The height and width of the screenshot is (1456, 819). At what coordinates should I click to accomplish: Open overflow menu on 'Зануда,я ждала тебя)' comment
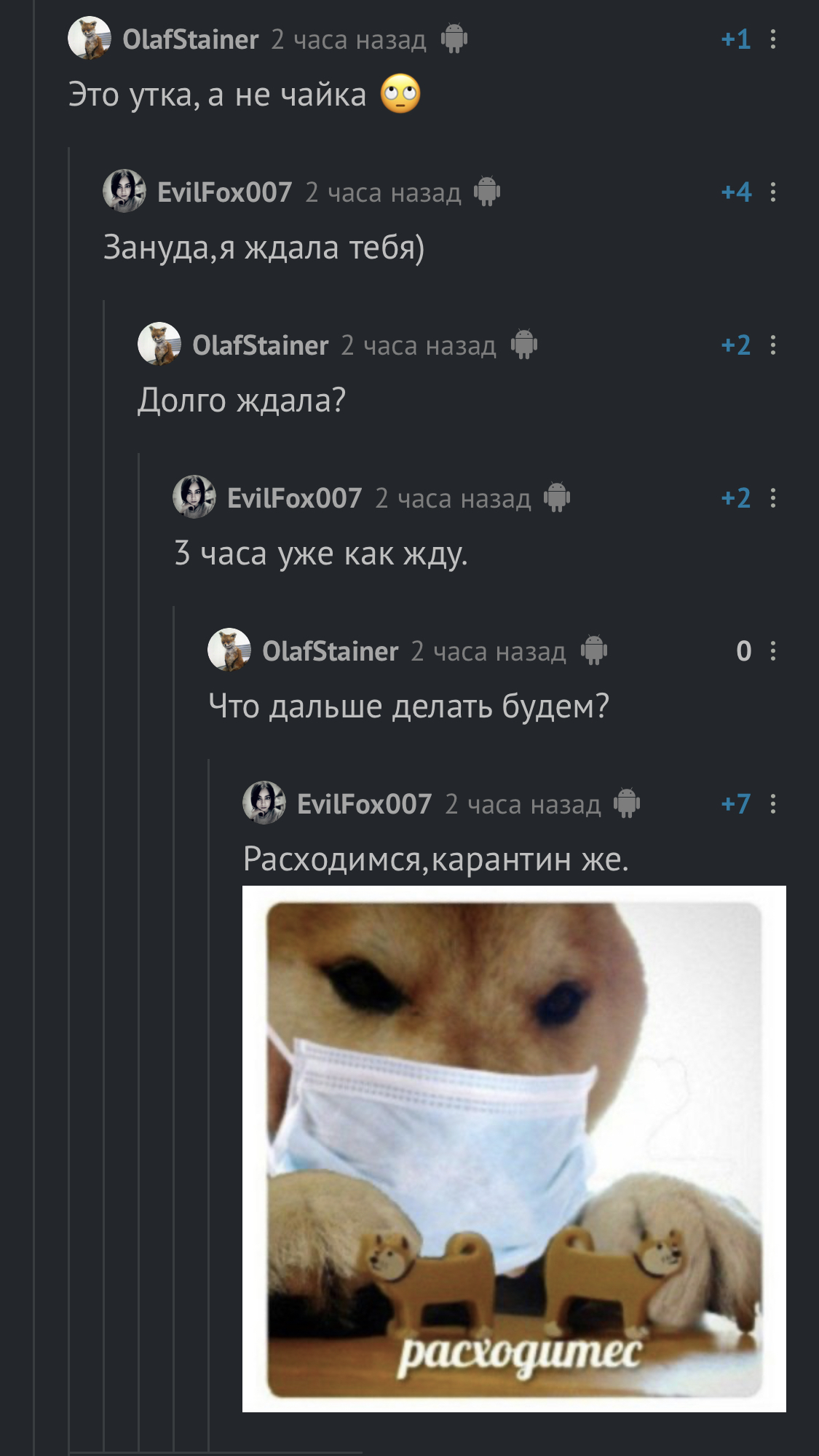point(772,192)
